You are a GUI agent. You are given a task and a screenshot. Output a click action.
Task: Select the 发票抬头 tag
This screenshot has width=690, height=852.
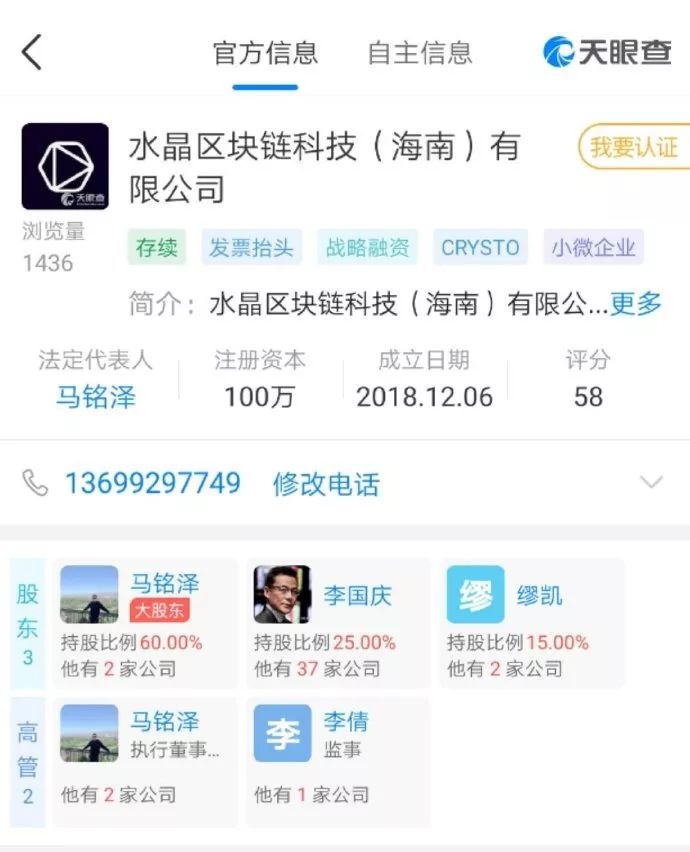pyautogui.click(x=253, y=248)
